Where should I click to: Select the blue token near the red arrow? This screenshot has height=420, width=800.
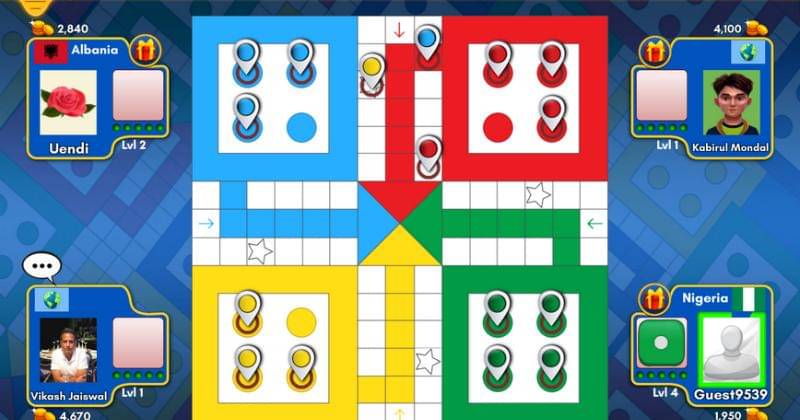pos(427,43)
